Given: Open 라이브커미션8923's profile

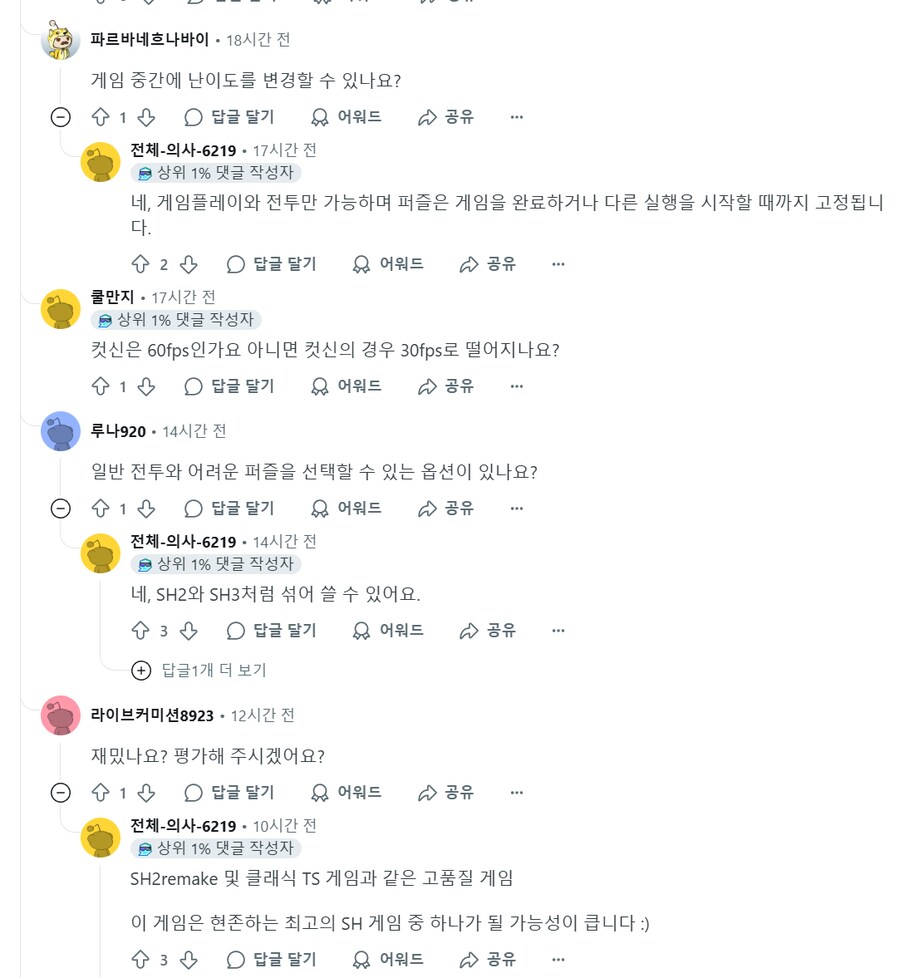Looking at the screenshot, I should tap(152, 715).
